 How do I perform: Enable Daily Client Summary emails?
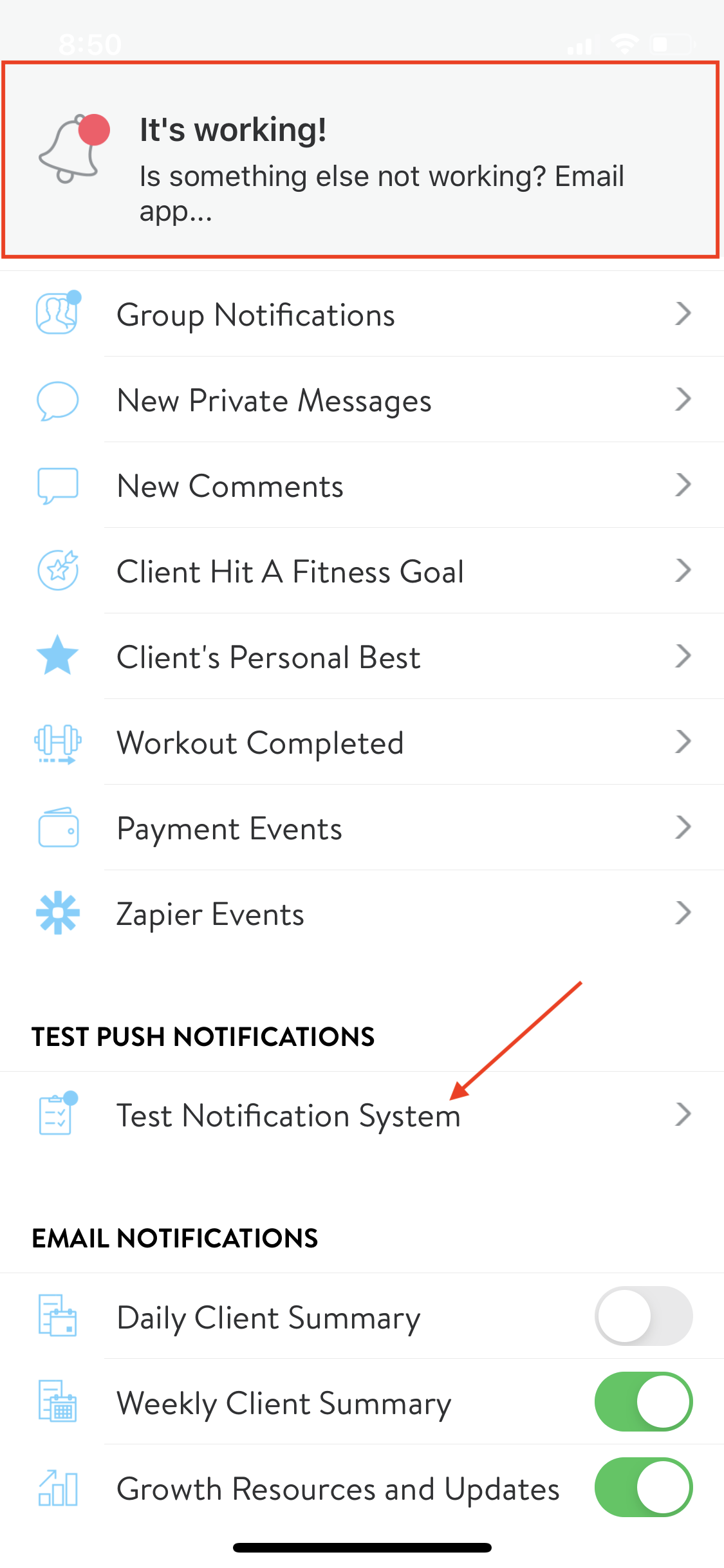644,1316
